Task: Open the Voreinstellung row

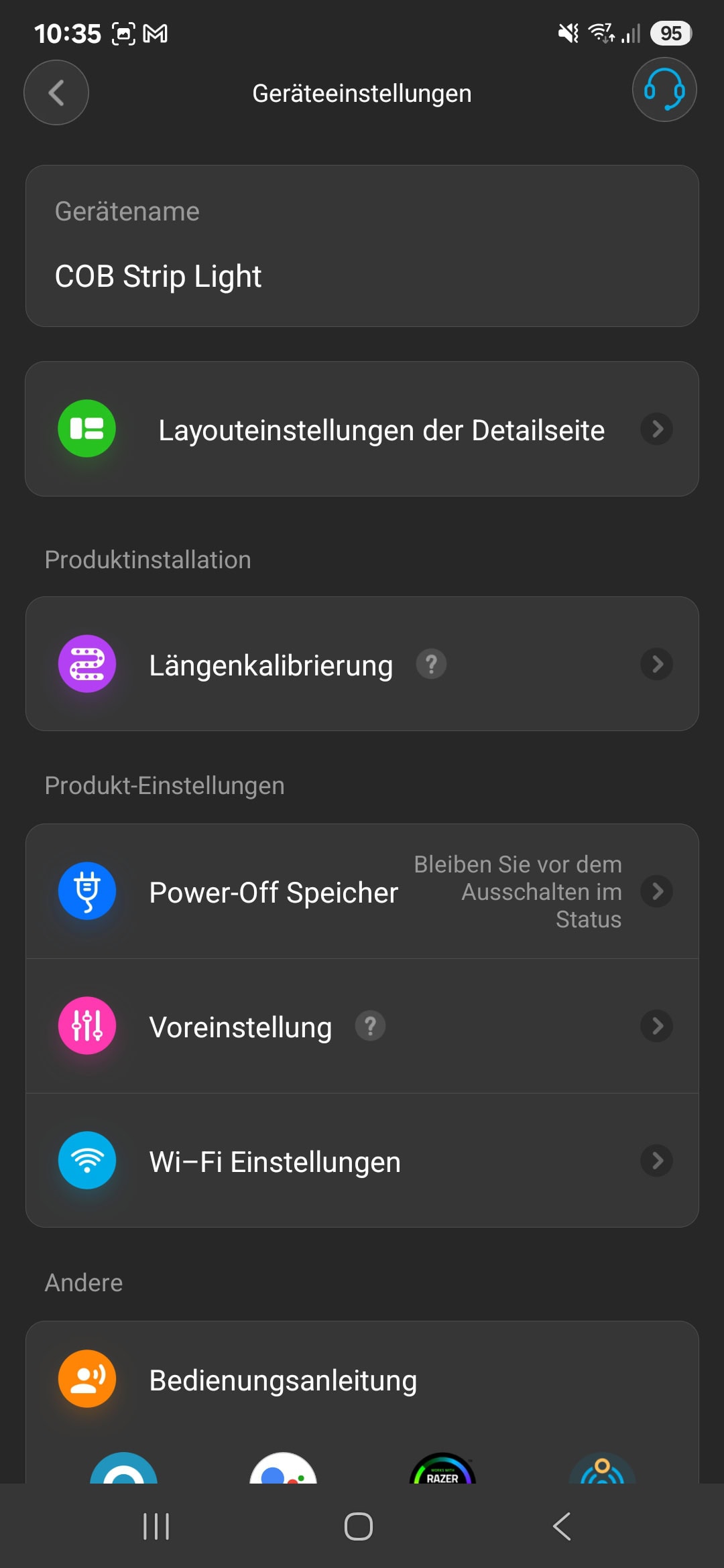Action: pyautogui.click(x=362, y=1026)
